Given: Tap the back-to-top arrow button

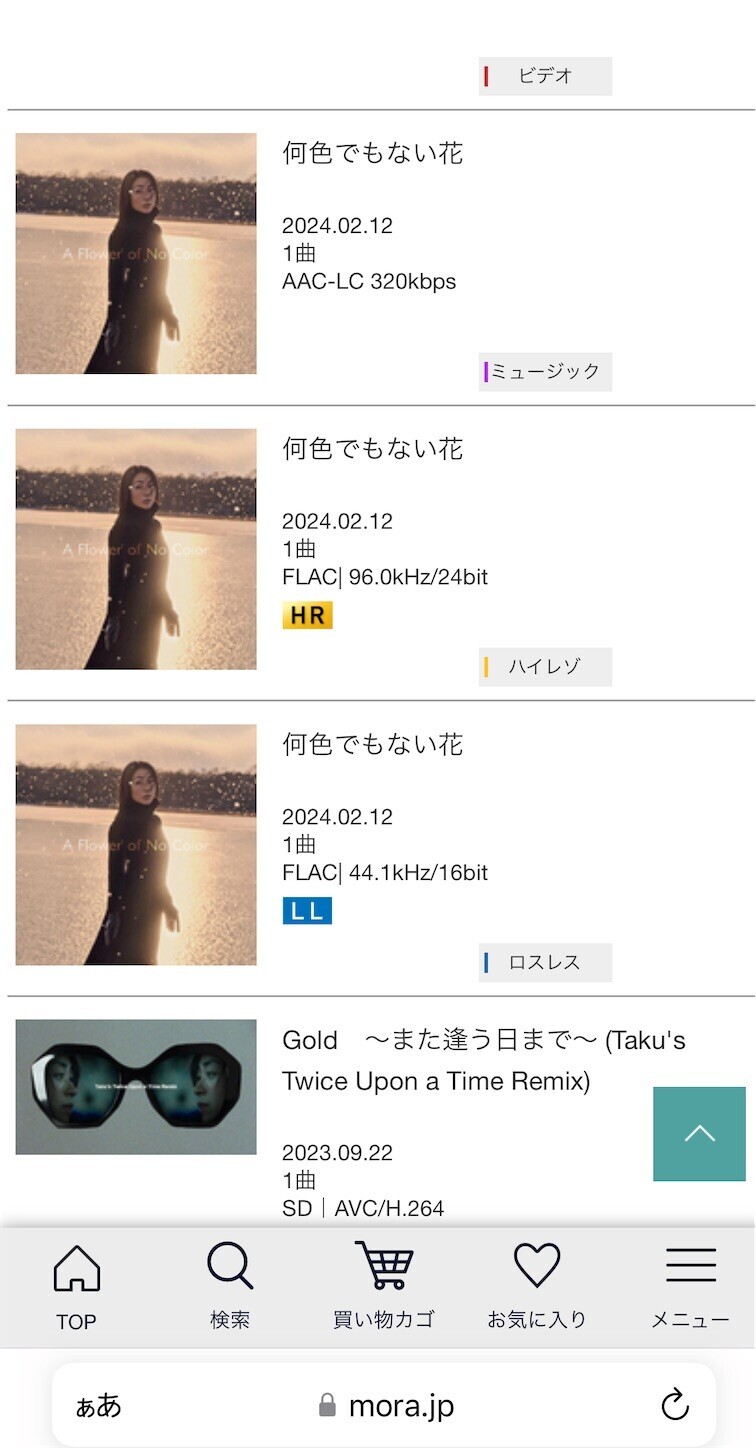Looking at the screenshot, I should pos(699,1134).
